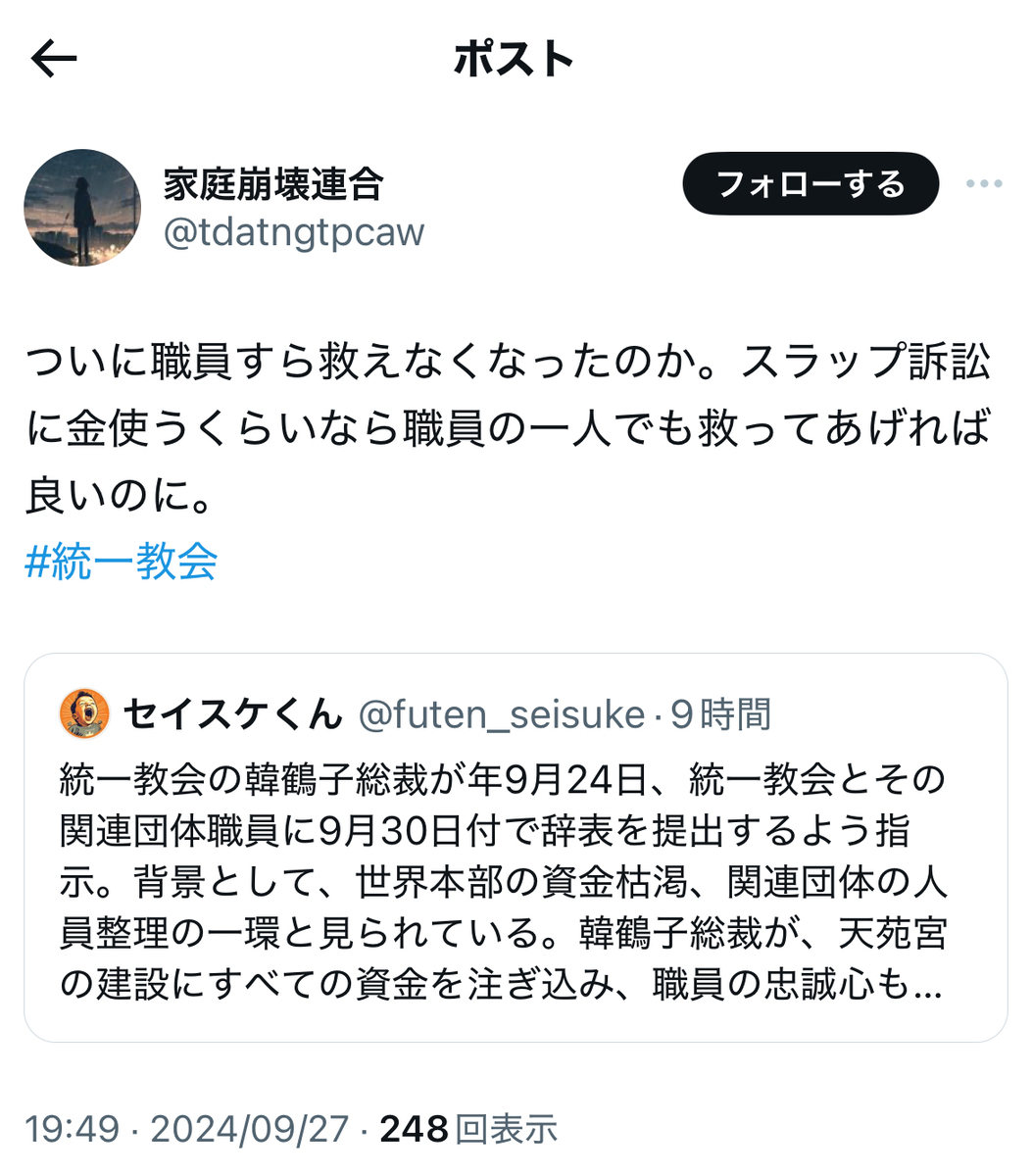Open the #統一教会 hashtag
The image size is (1032, 1176).
click(122, 562)
